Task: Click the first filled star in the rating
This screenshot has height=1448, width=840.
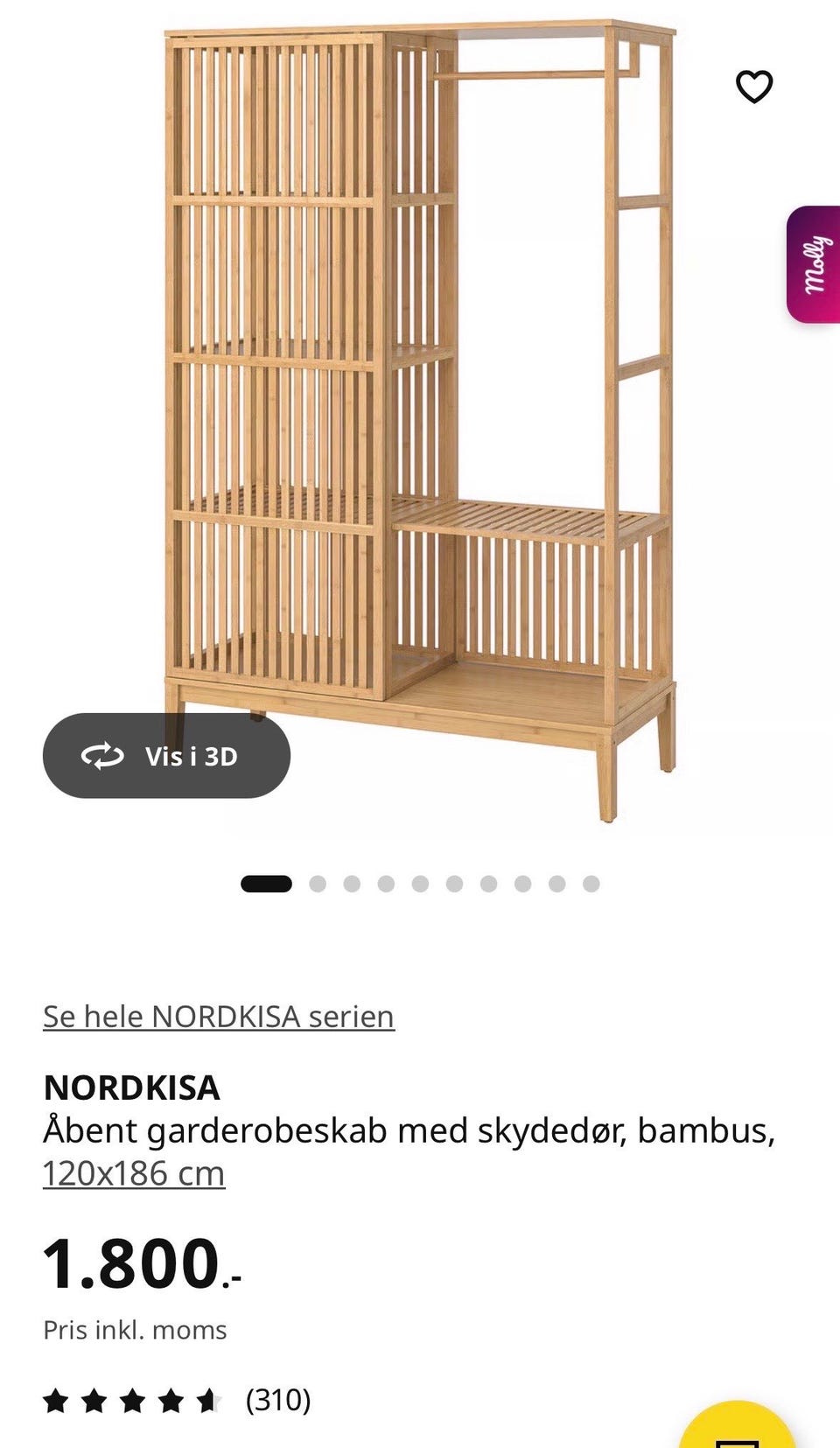Action: pos(57,1400)
